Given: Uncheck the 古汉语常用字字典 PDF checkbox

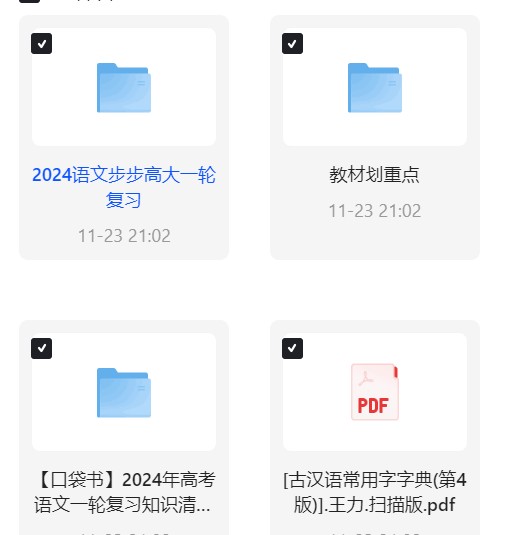Looking at the screenshot, I should 292,348.
